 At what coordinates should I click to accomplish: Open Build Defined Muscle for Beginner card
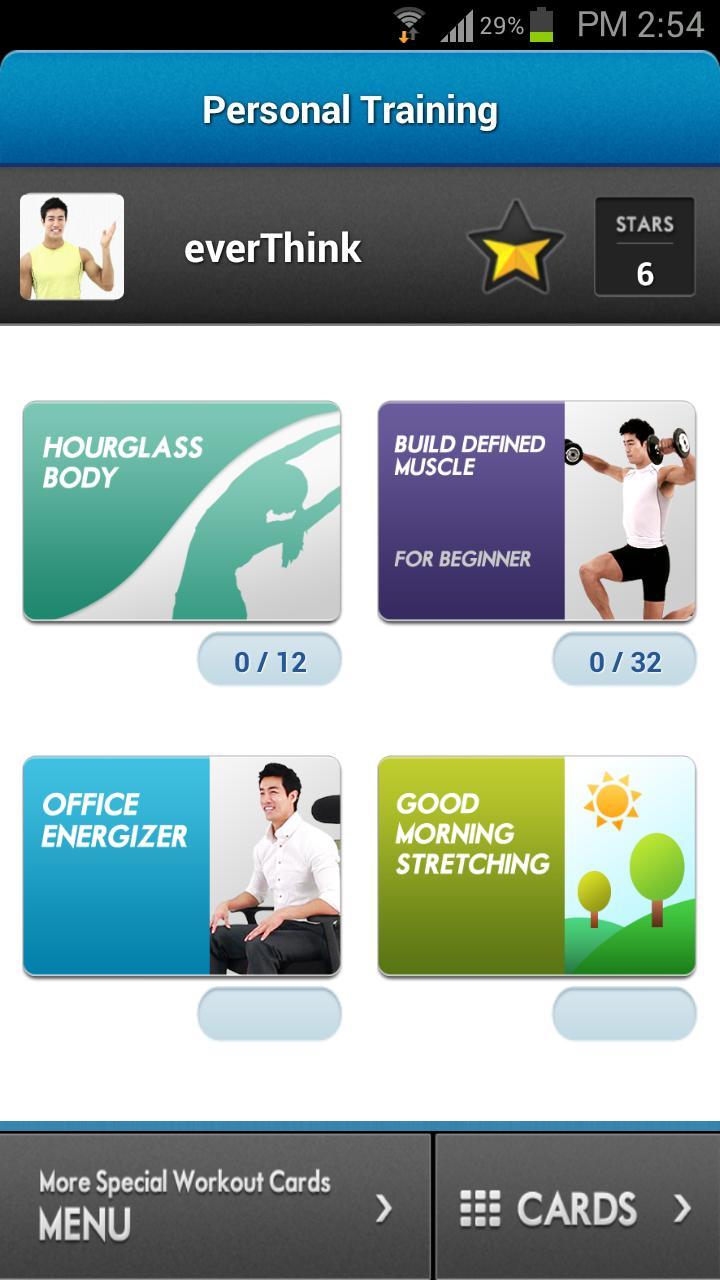coord(536,511)
